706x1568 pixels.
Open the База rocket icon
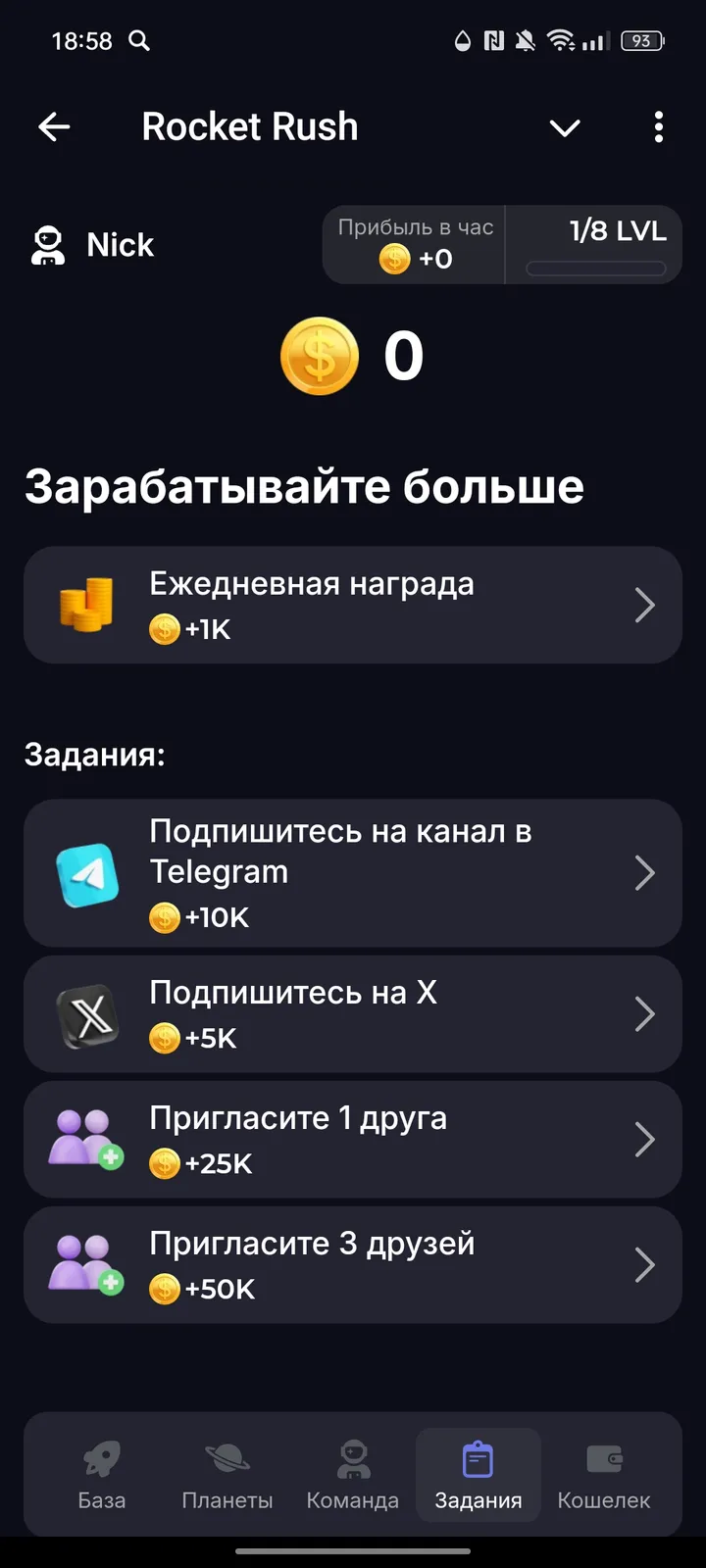(x=102, y=1456)
